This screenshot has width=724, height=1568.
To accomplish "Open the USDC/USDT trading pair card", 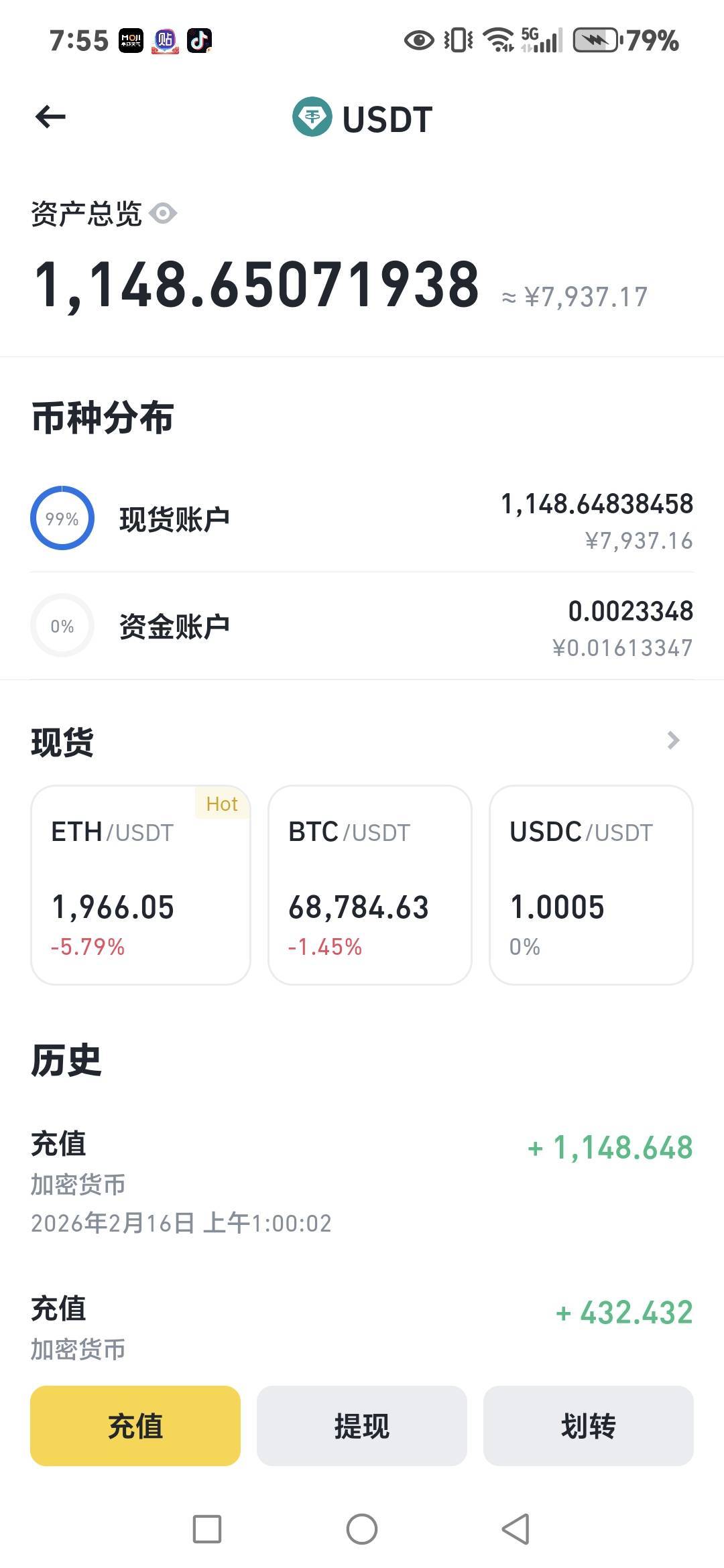I will (591, 885).
